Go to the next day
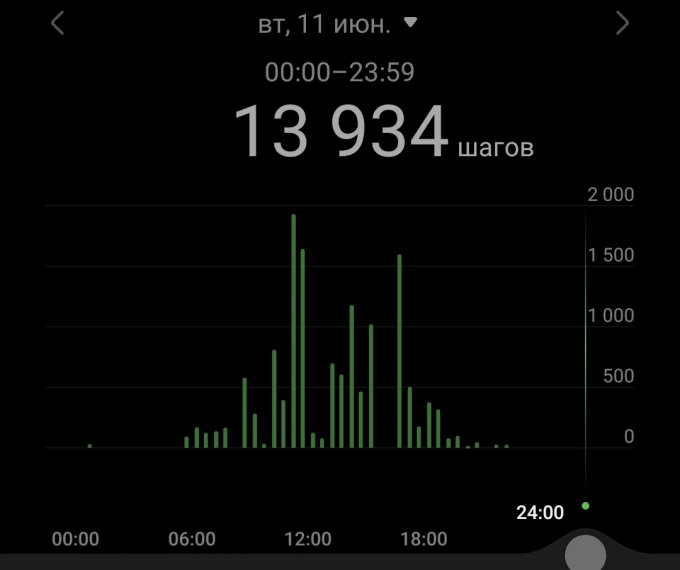 tap(623, 23)
